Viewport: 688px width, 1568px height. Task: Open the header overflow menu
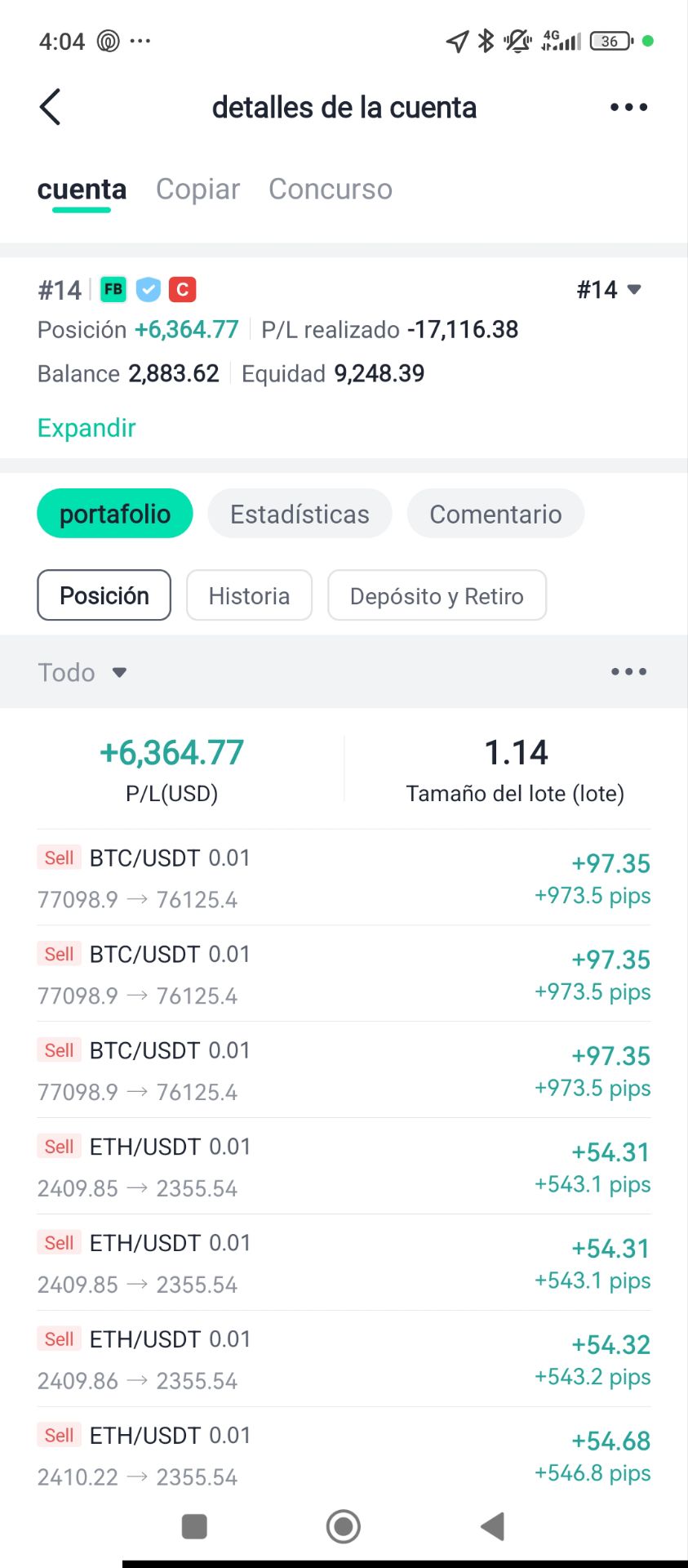[x=628, y=107]
